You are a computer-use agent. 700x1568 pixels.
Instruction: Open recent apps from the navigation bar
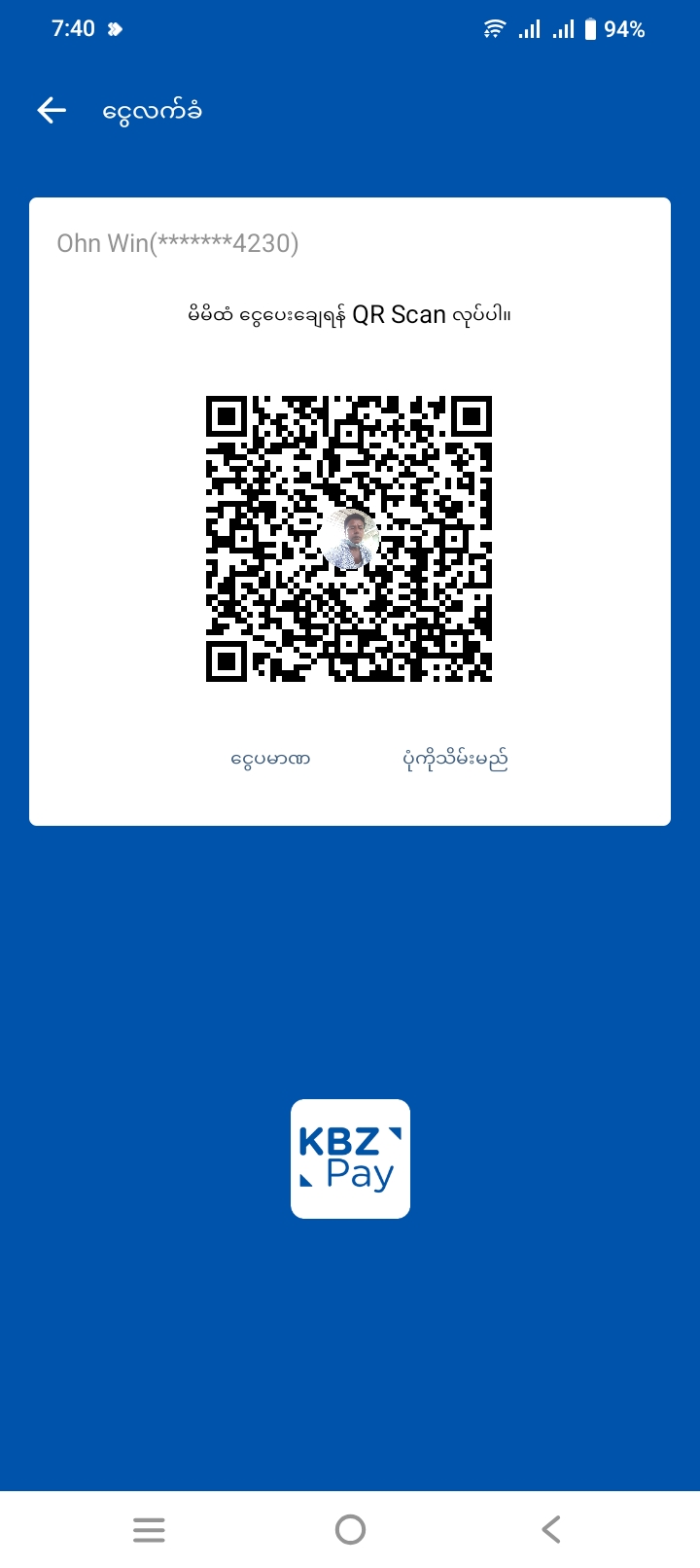tap(149, 1529)
